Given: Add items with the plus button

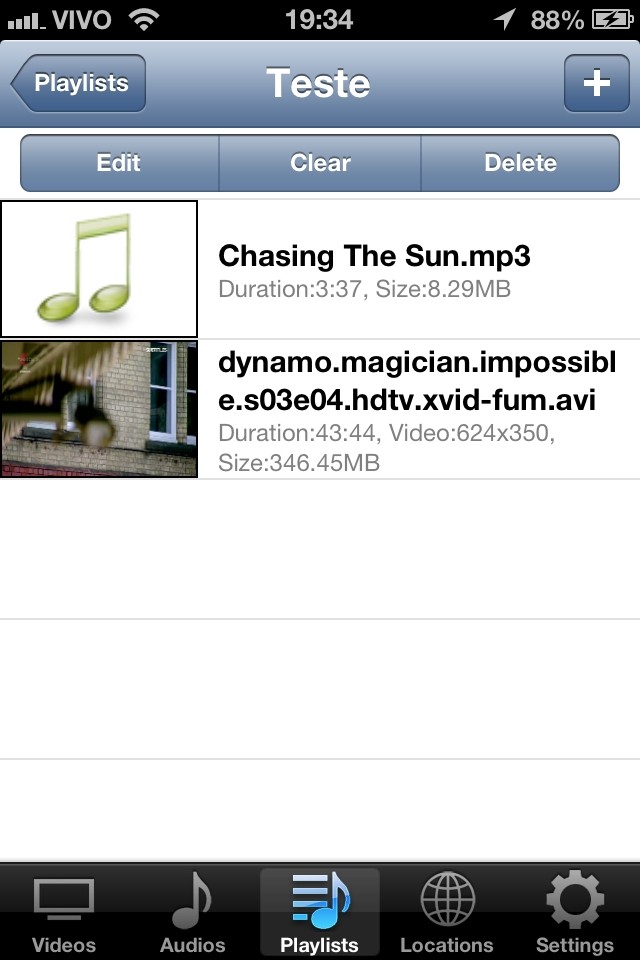Looking at the screenshot, I should 596,83.
